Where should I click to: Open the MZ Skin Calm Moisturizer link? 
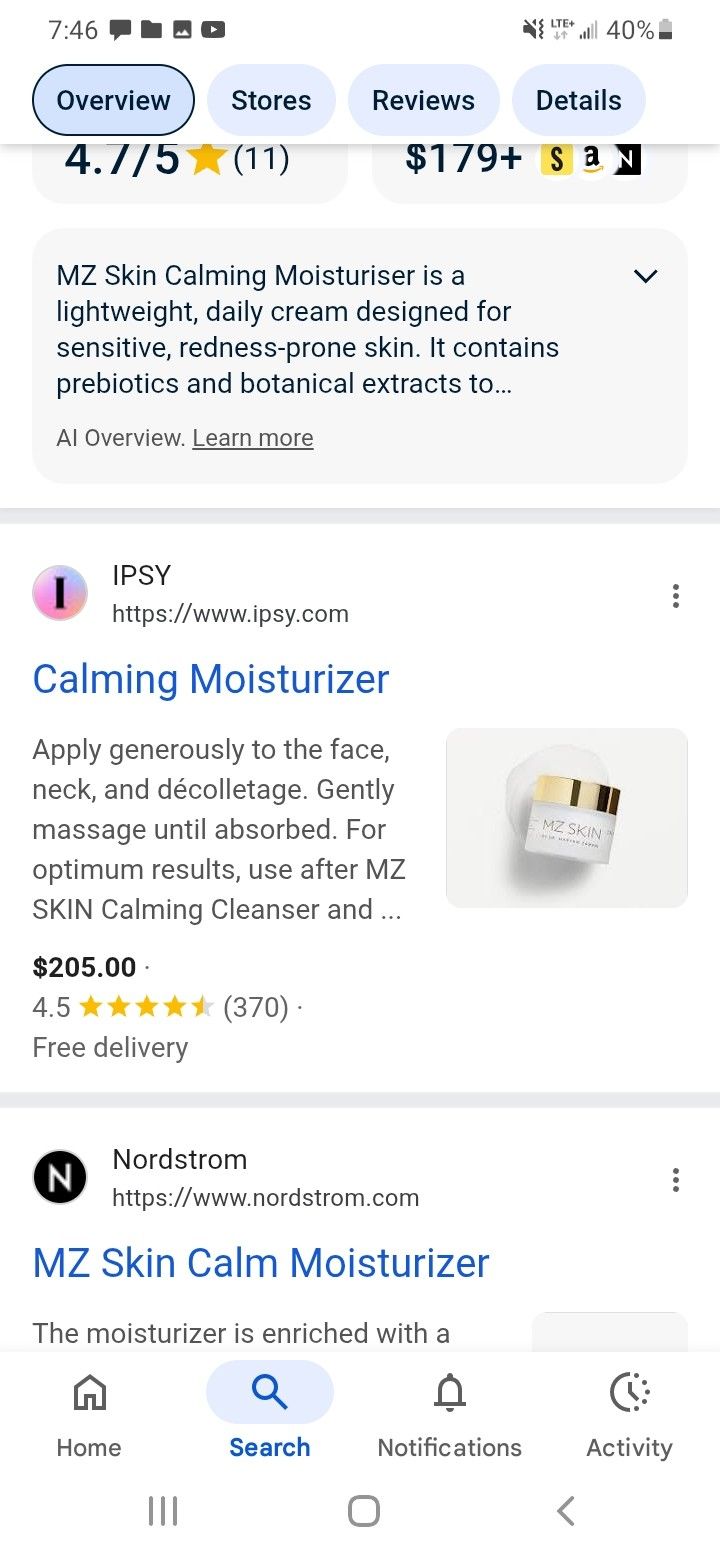point(261,1263)
